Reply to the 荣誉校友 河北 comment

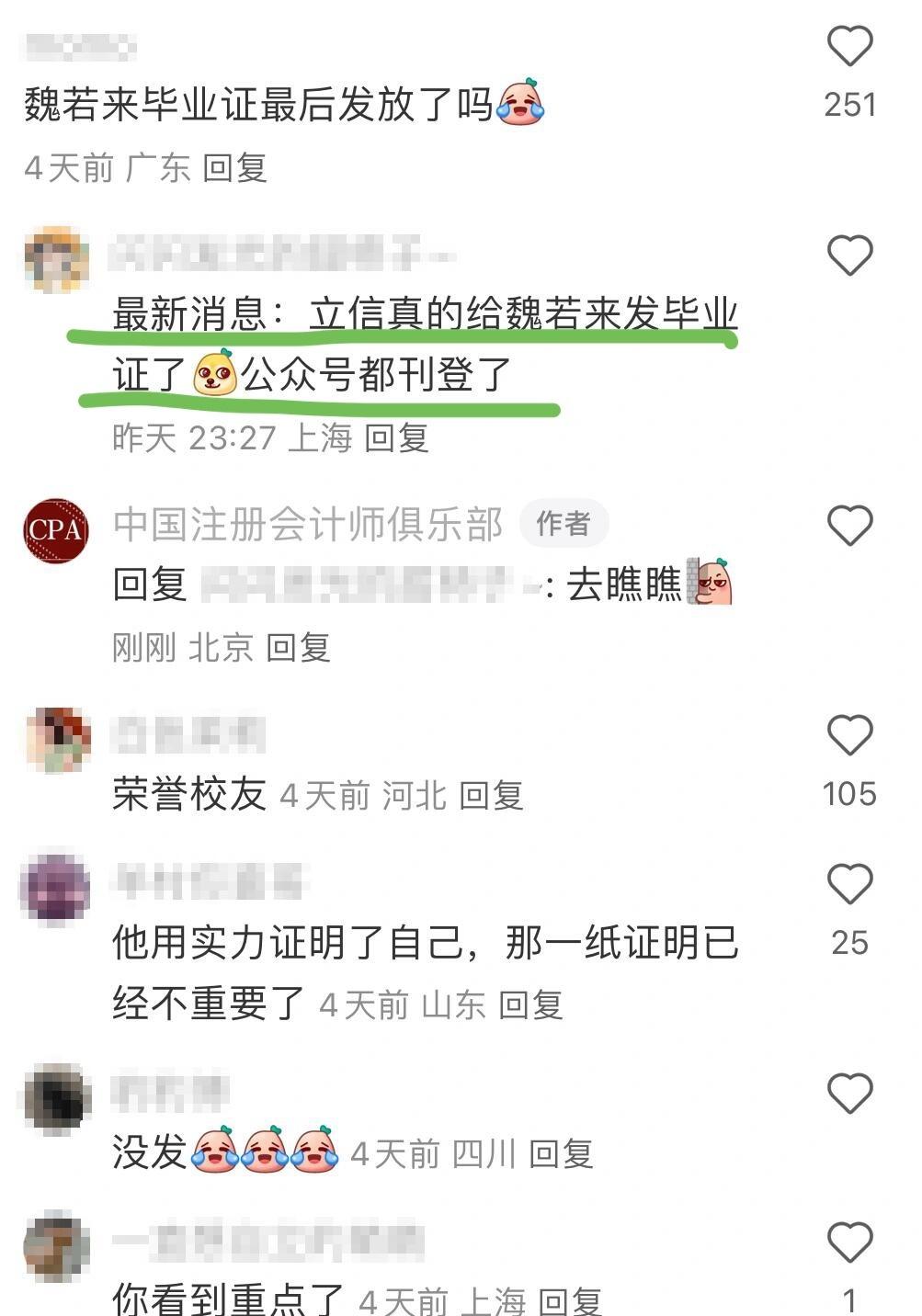click(x=491, y=795)
